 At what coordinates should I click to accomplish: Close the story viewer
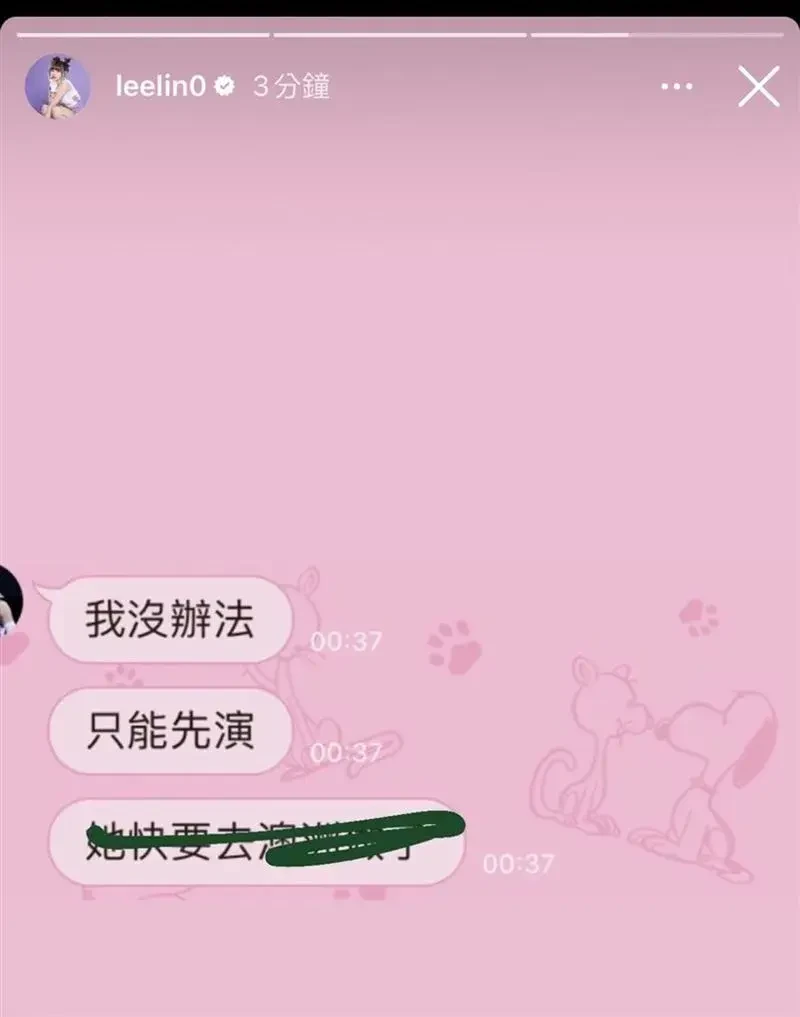pyautogui.click(x=758, y=88)
